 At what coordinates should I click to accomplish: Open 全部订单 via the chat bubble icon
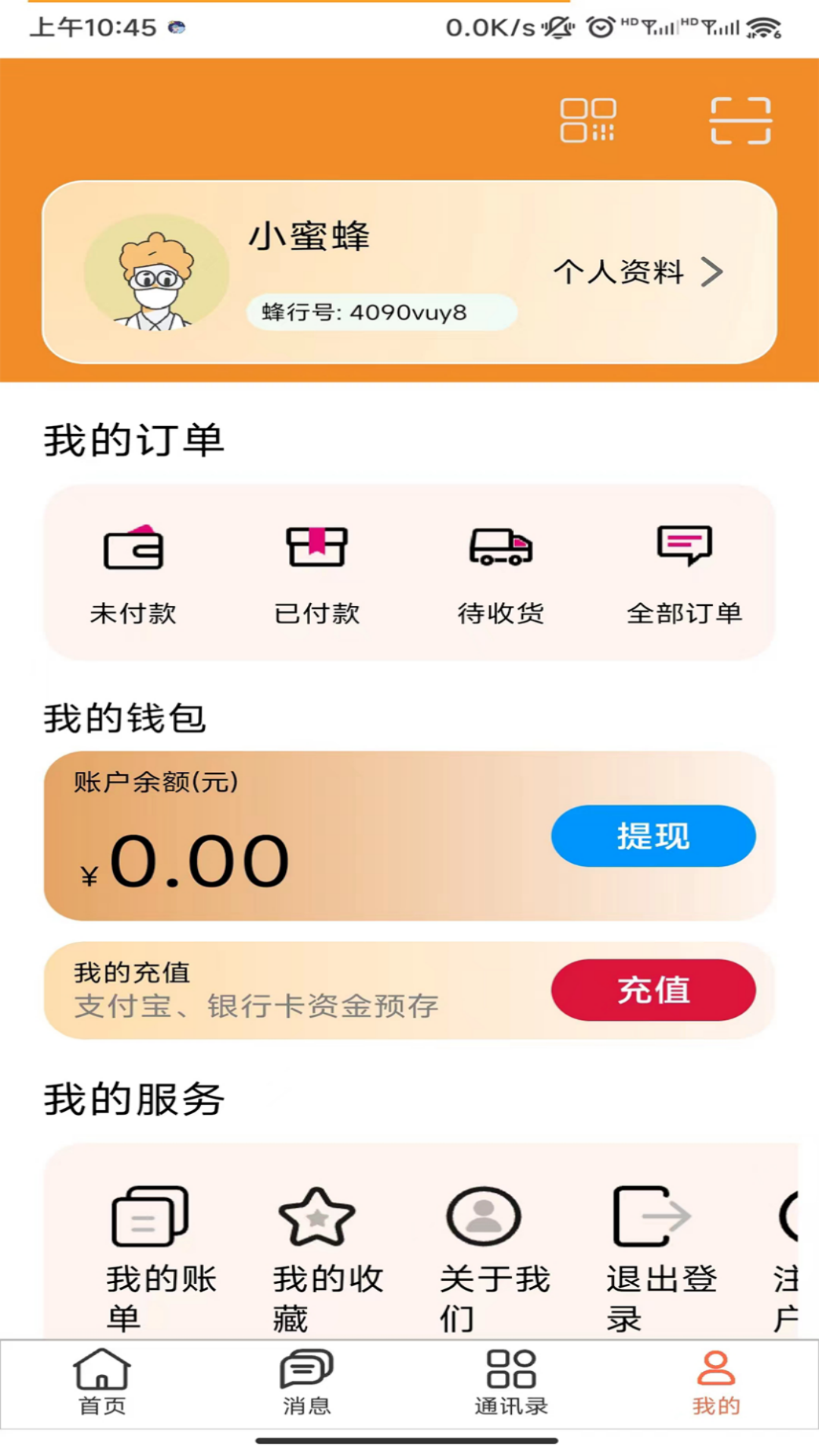pyautogui.click(x=685, y=548)
